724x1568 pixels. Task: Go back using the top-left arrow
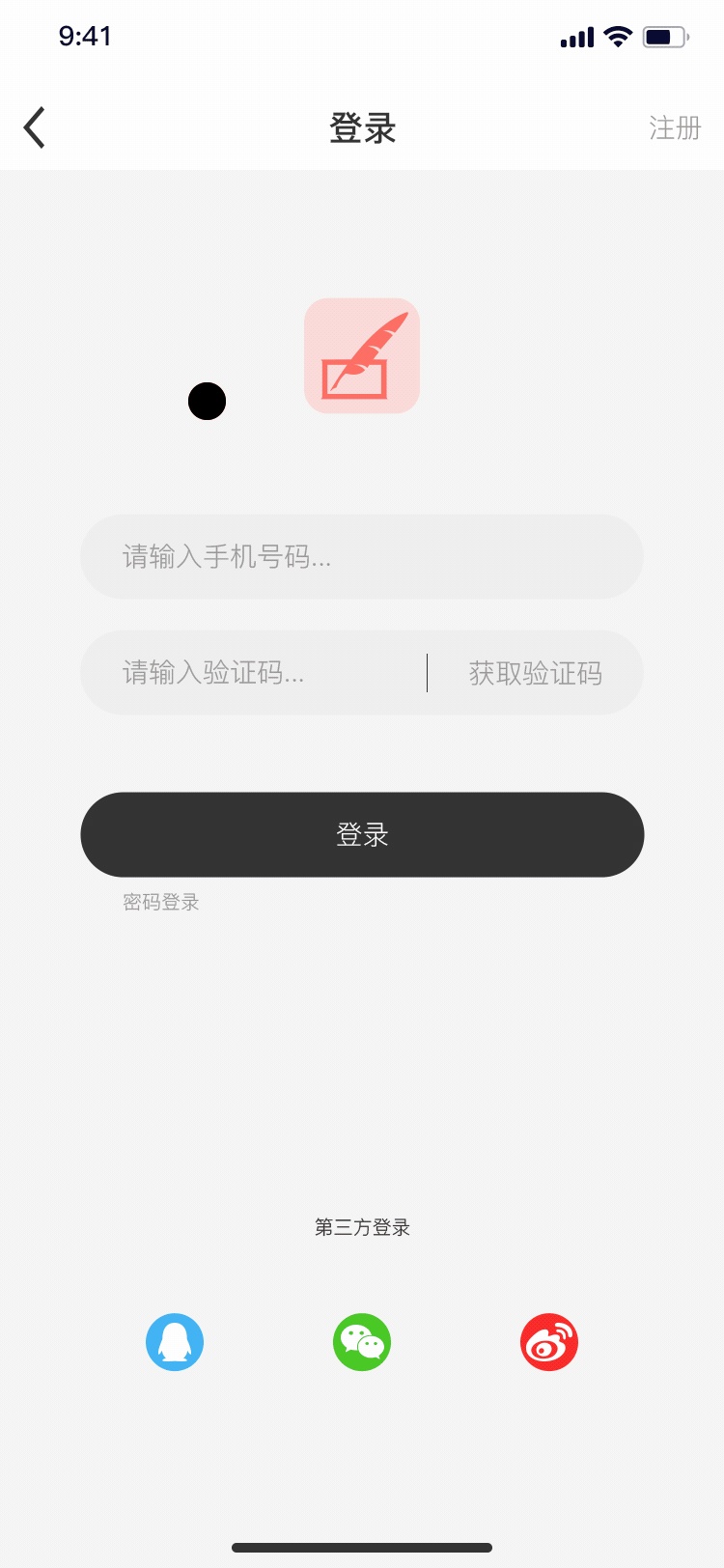click(x=35, y=127)
